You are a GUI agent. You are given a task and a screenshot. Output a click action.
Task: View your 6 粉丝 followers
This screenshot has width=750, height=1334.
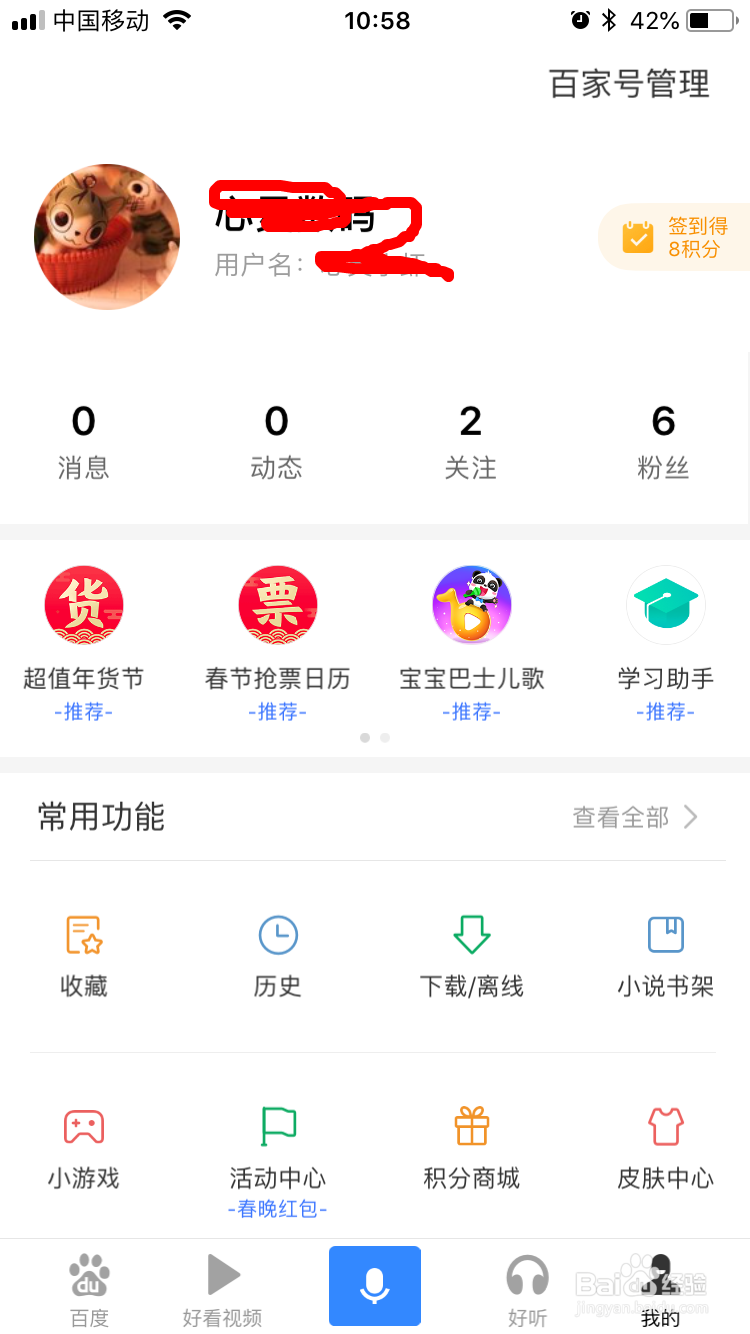click(664, 440)
